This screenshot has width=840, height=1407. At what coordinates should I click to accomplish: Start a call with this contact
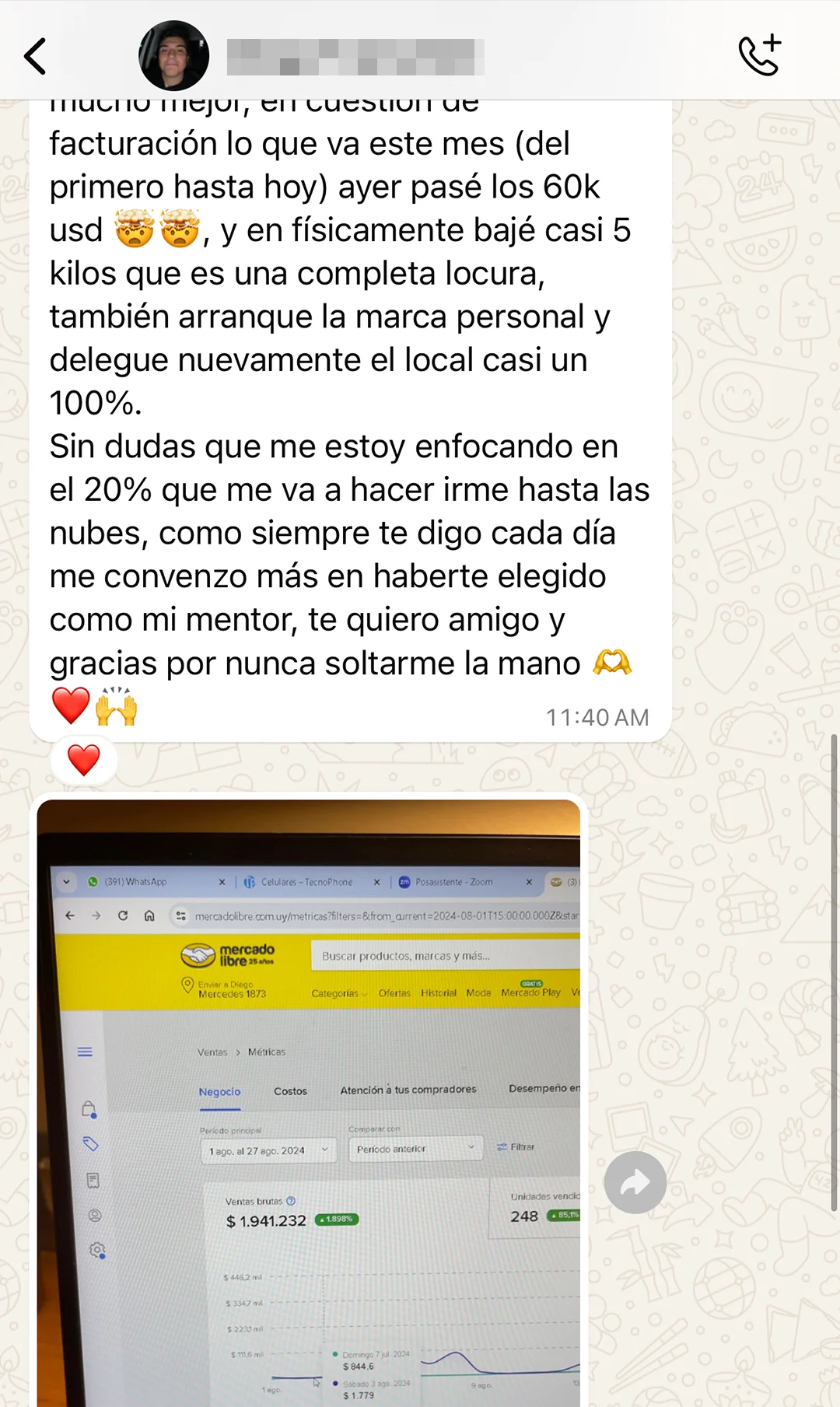tap(759, 55)
